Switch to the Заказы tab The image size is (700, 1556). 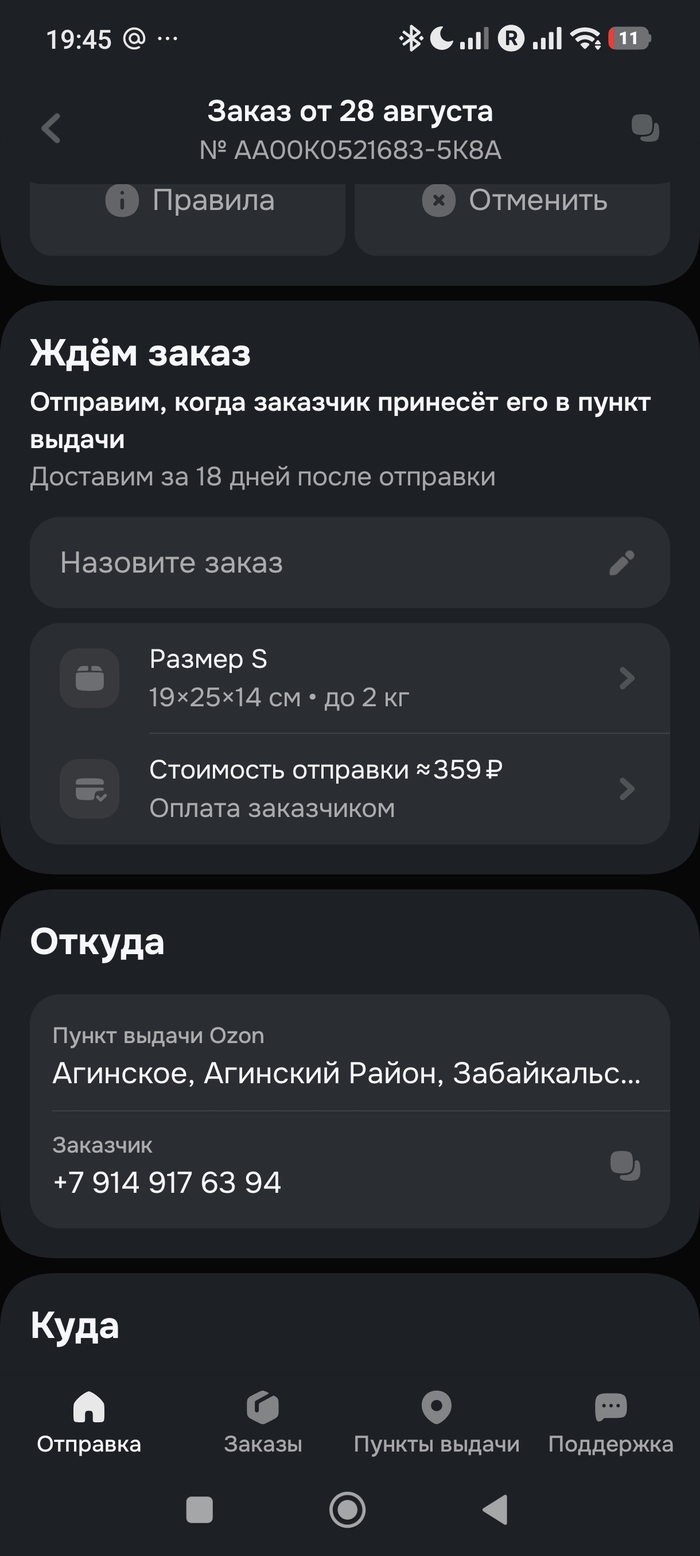[263, 1423]
